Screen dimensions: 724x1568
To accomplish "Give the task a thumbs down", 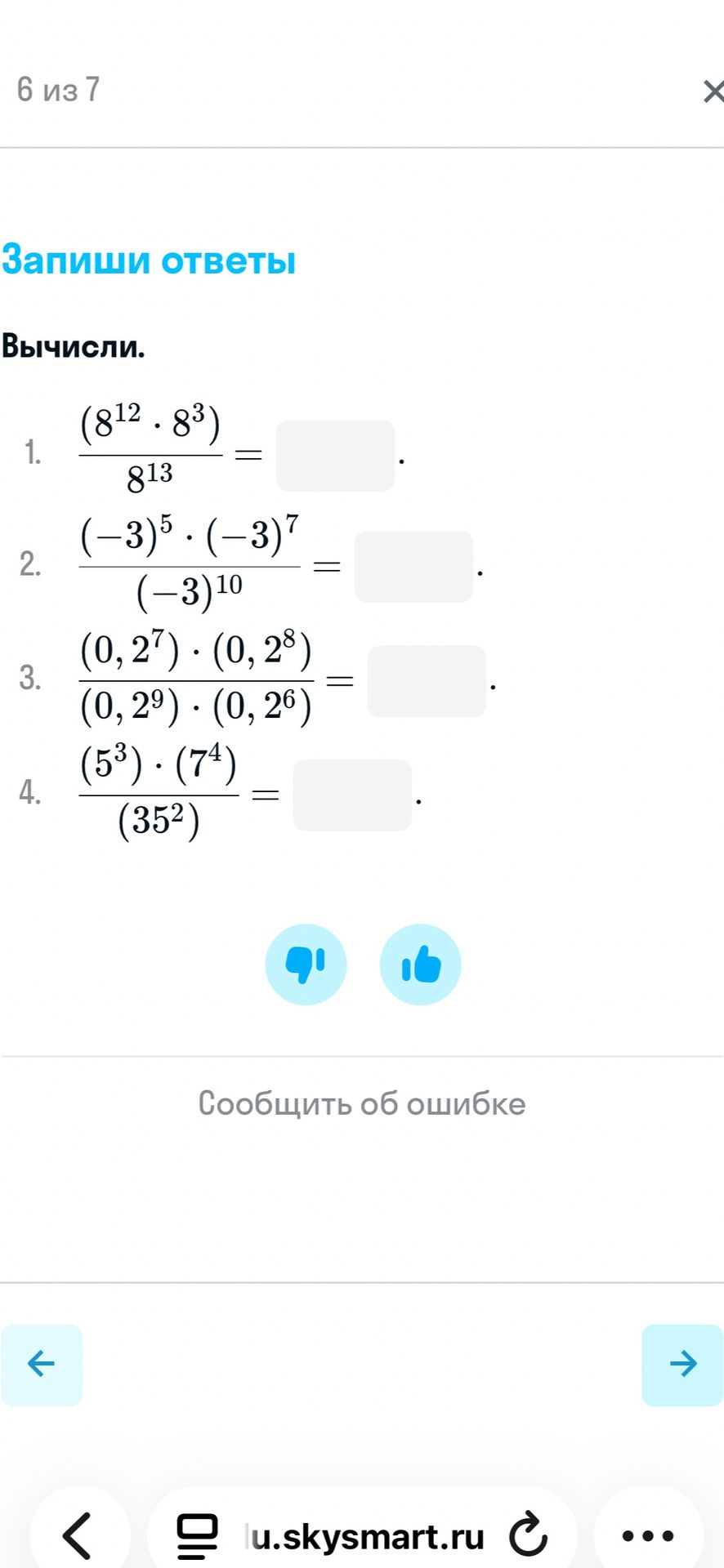I will pos(306,964).
